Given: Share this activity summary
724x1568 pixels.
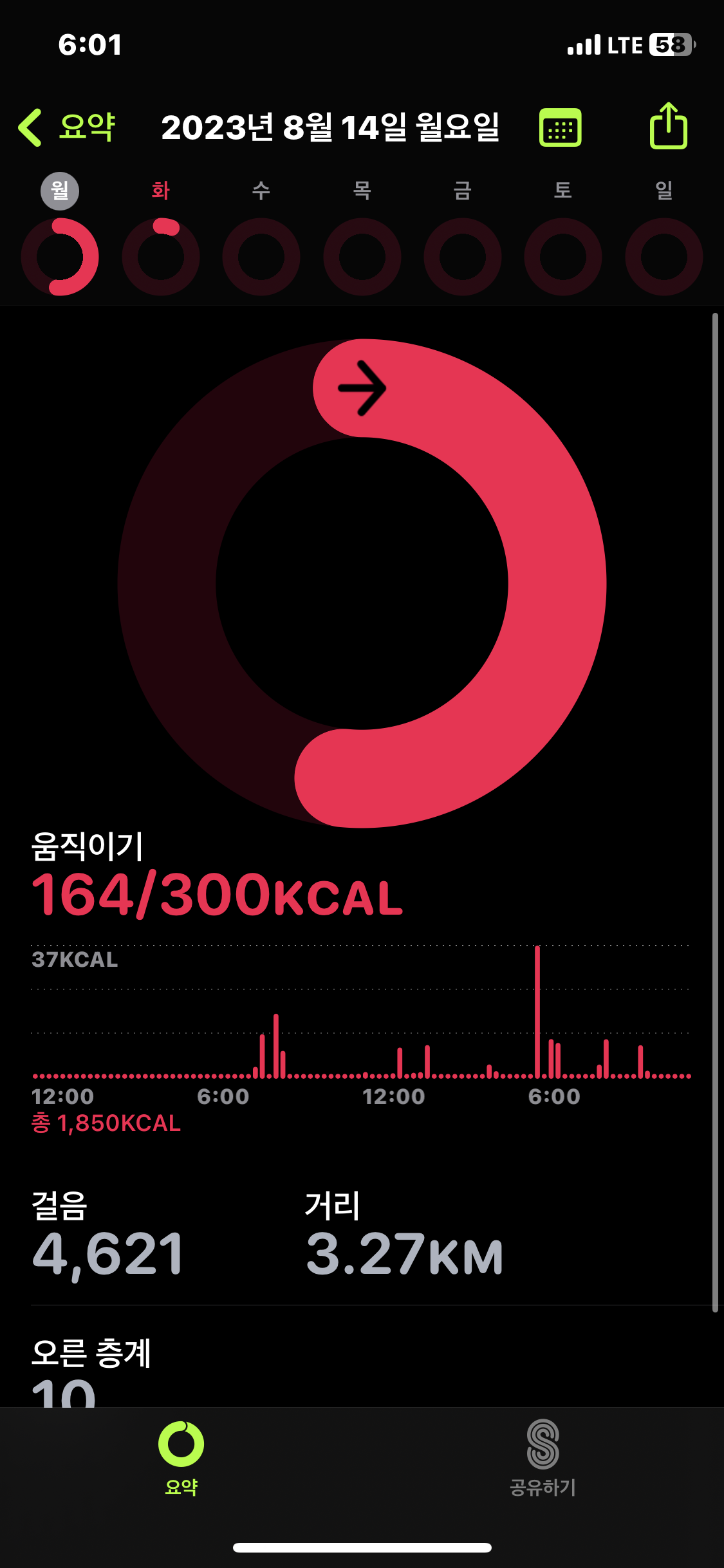Looking at the screenshot, I should (668, 126).
